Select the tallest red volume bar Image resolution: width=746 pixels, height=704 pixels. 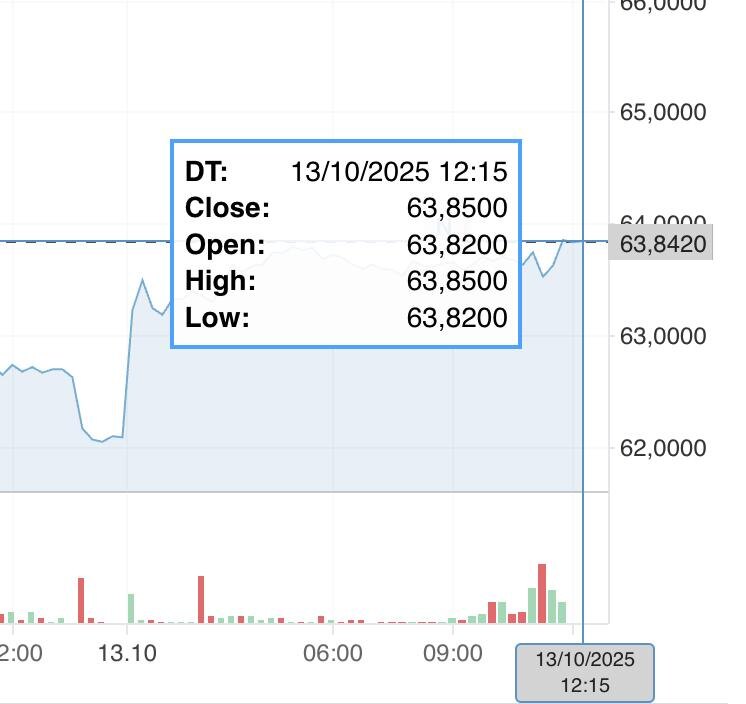point(542,593)
